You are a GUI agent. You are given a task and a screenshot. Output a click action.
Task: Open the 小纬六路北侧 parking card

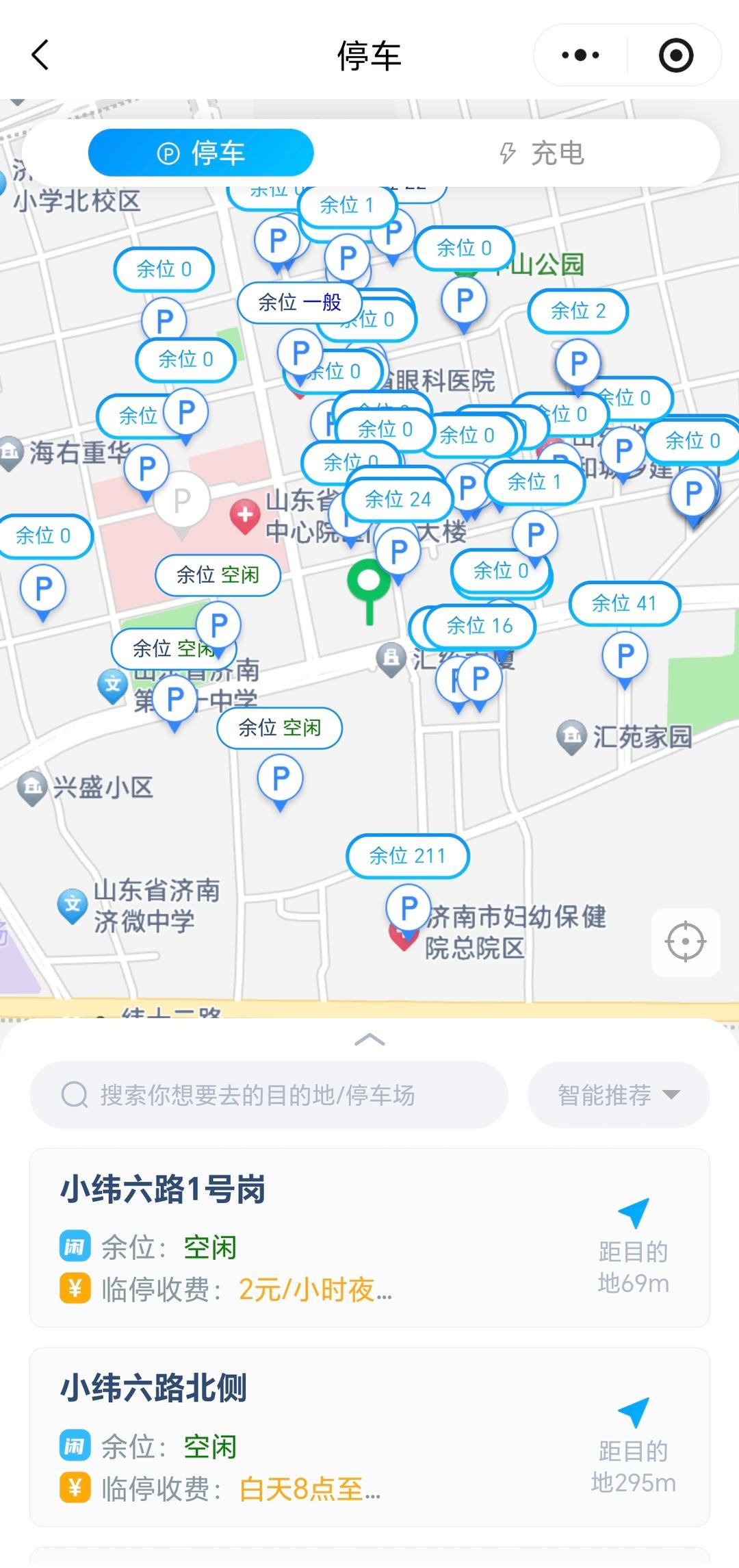[x=301, y=1436]
